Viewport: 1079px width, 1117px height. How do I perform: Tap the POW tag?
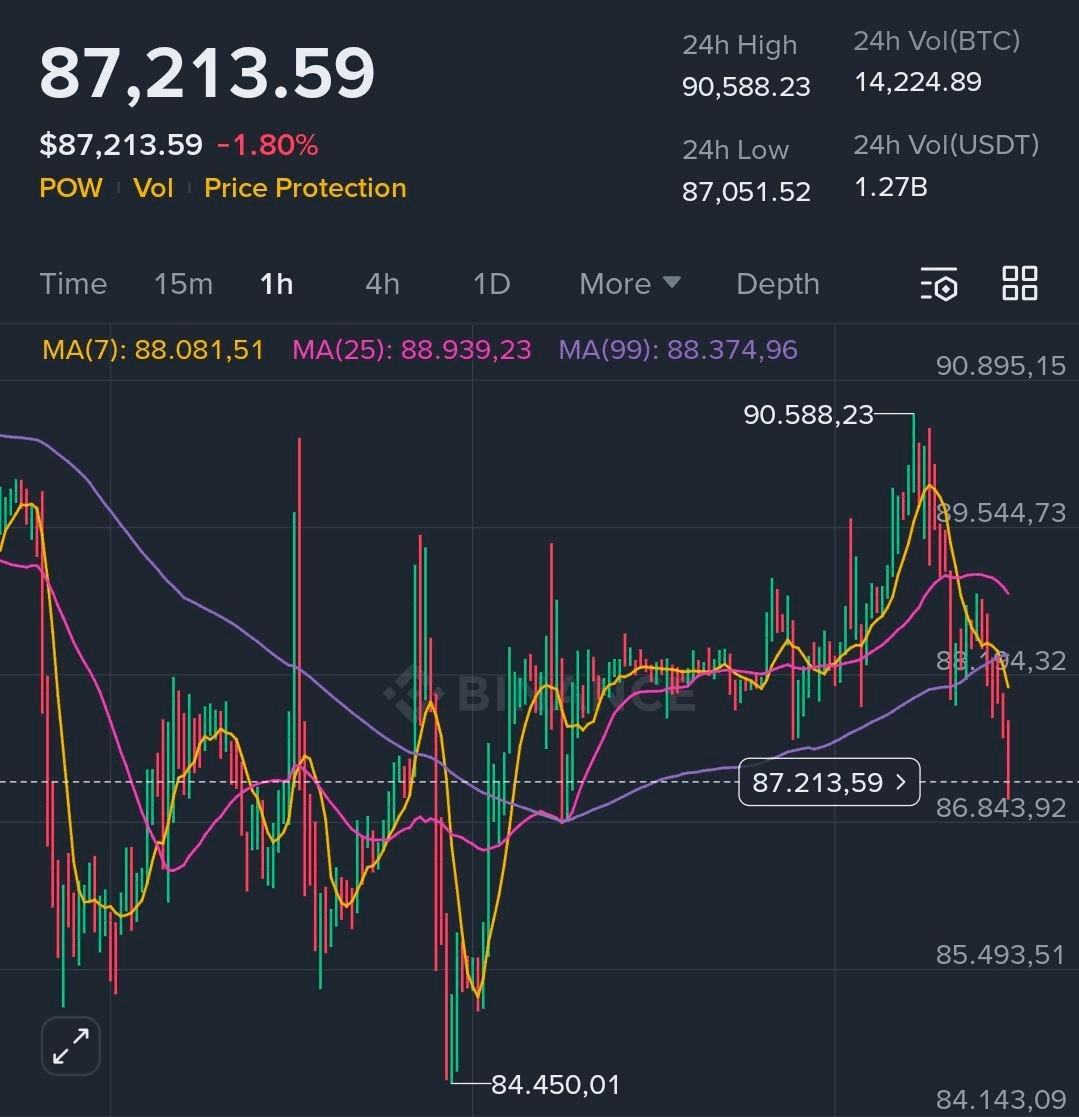coord(70,188)
